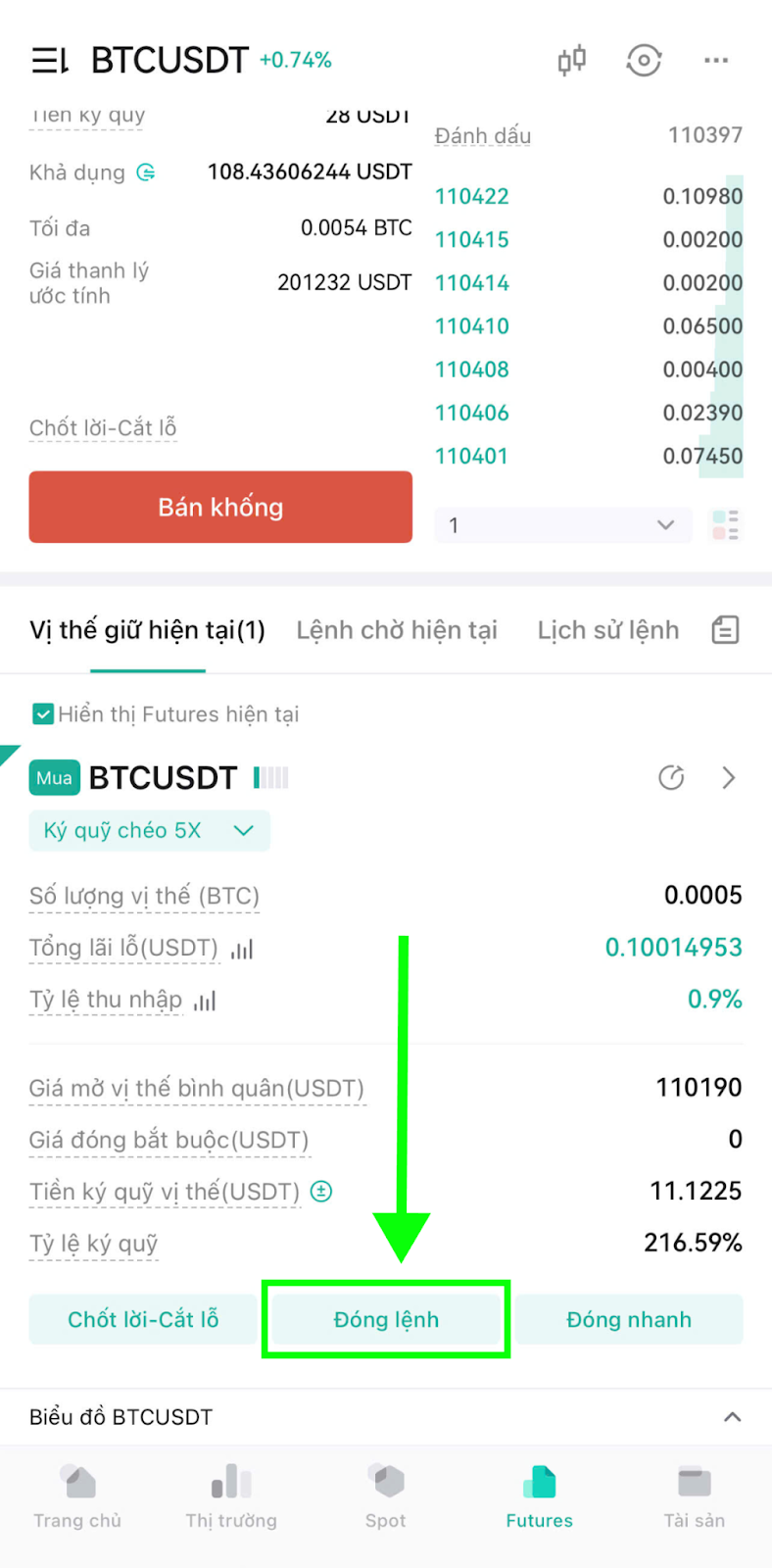Open BTCUSDT position details chevron
The image size is (772, 1568).
[x=728, y=778]
